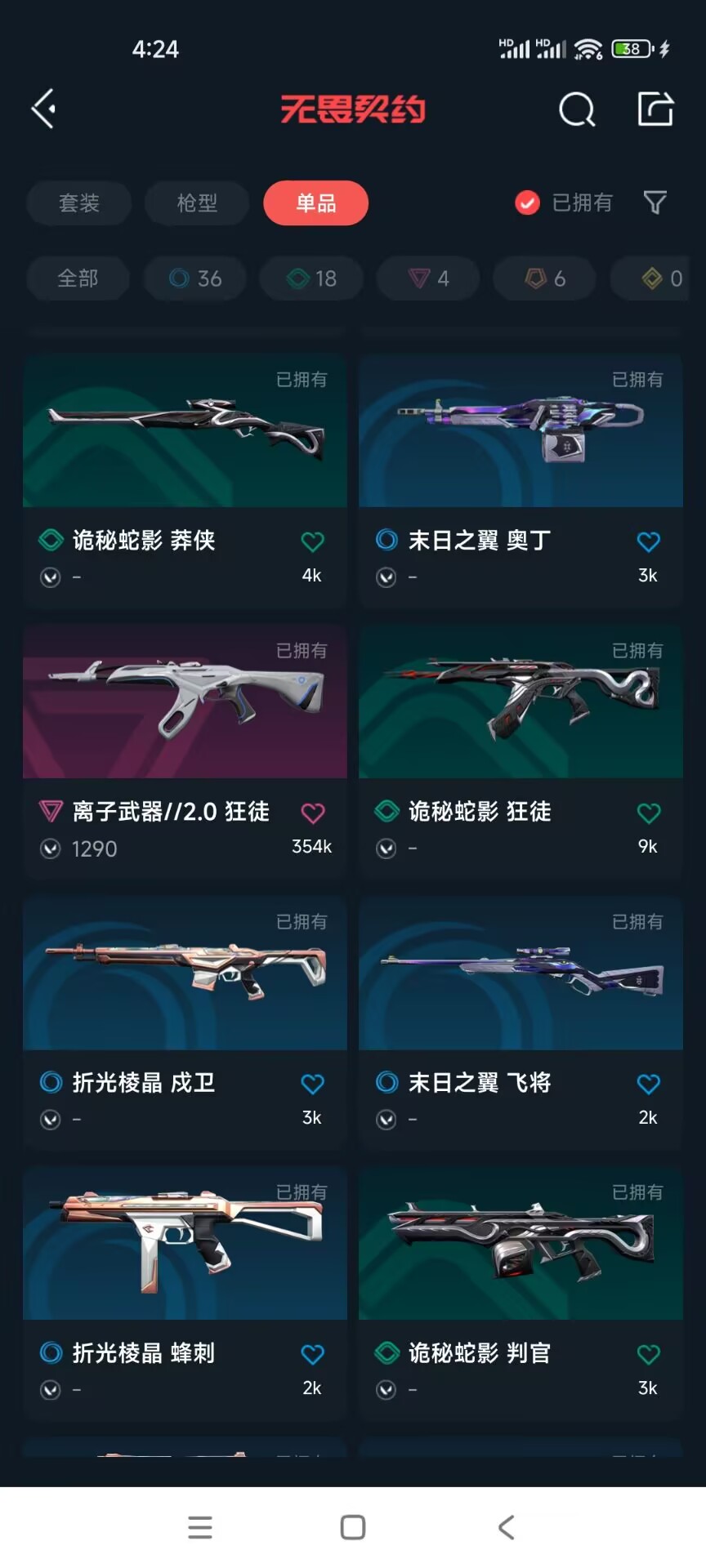Select the 单品 tab
The height and width of the screenshot is (1568, 706).
(x=315, y=203)
